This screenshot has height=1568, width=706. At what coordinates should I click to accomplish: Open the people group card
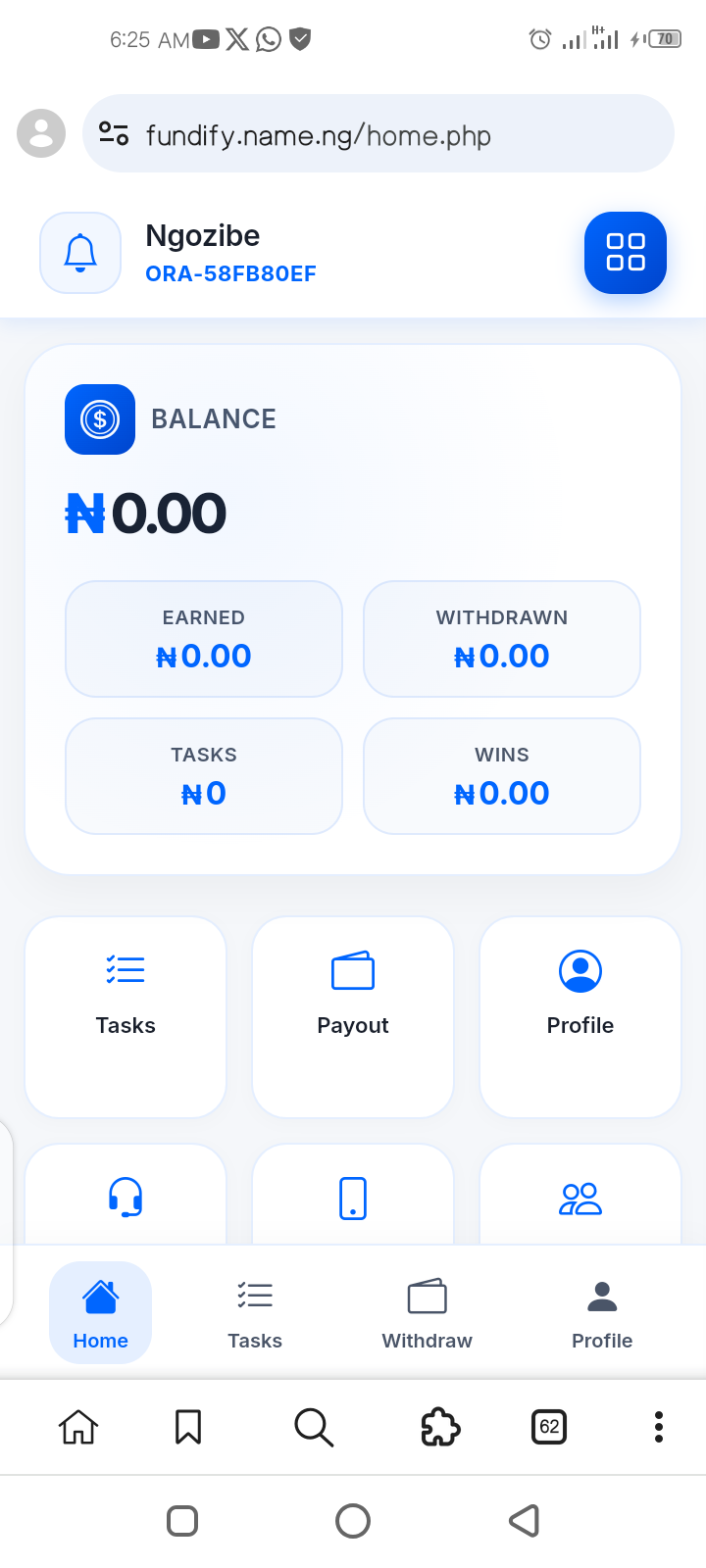(580, 1198)
